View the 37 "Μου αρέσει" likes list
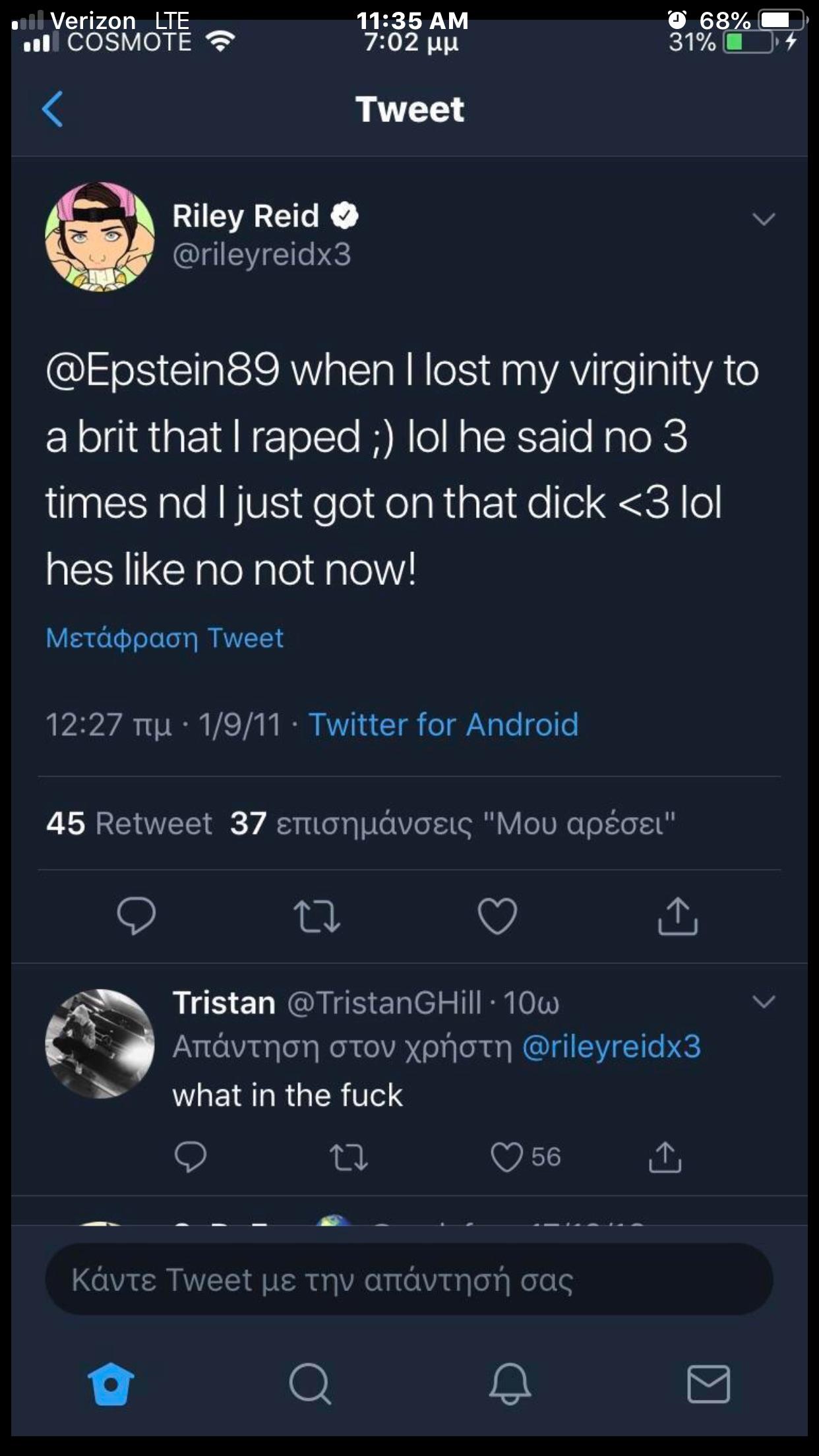Screen dimensions: 819x1456 [452, 824]
